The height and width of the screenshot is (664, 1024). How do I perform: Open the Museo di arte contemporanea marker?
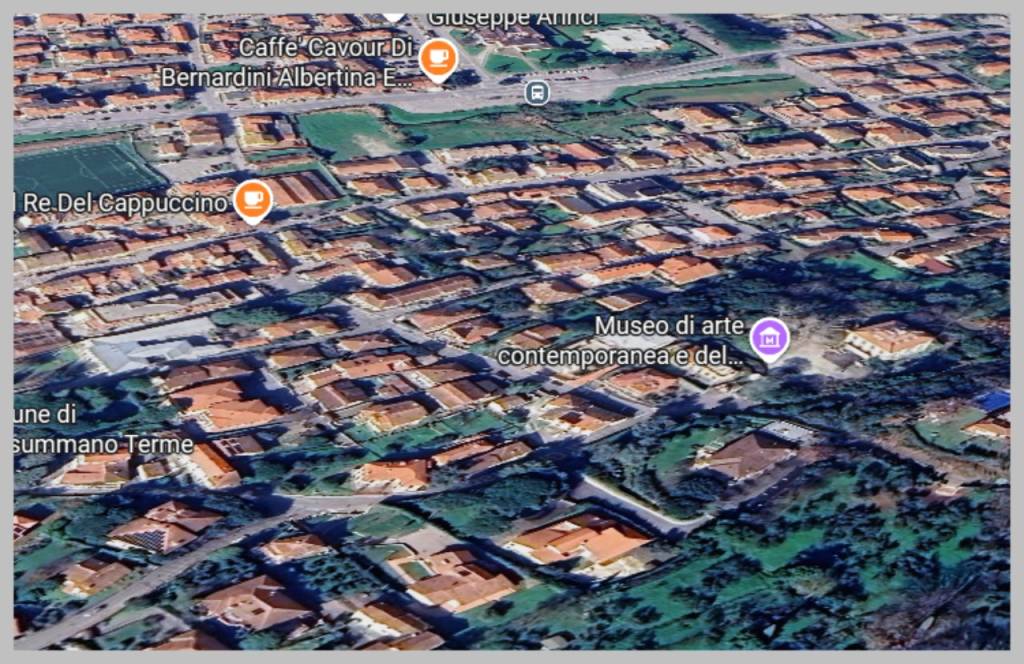point(769,339)
